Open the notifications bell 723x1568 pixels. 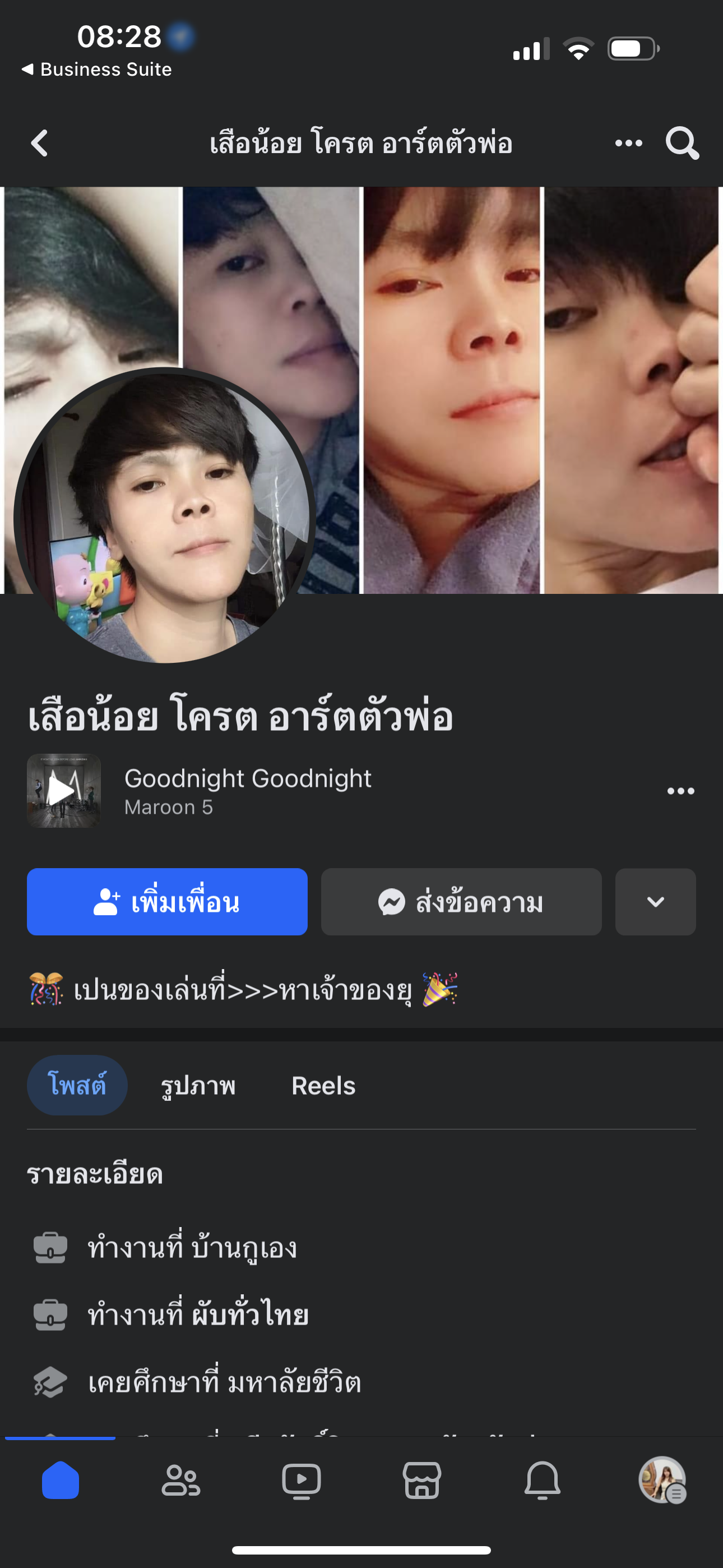pos(543,1481)
